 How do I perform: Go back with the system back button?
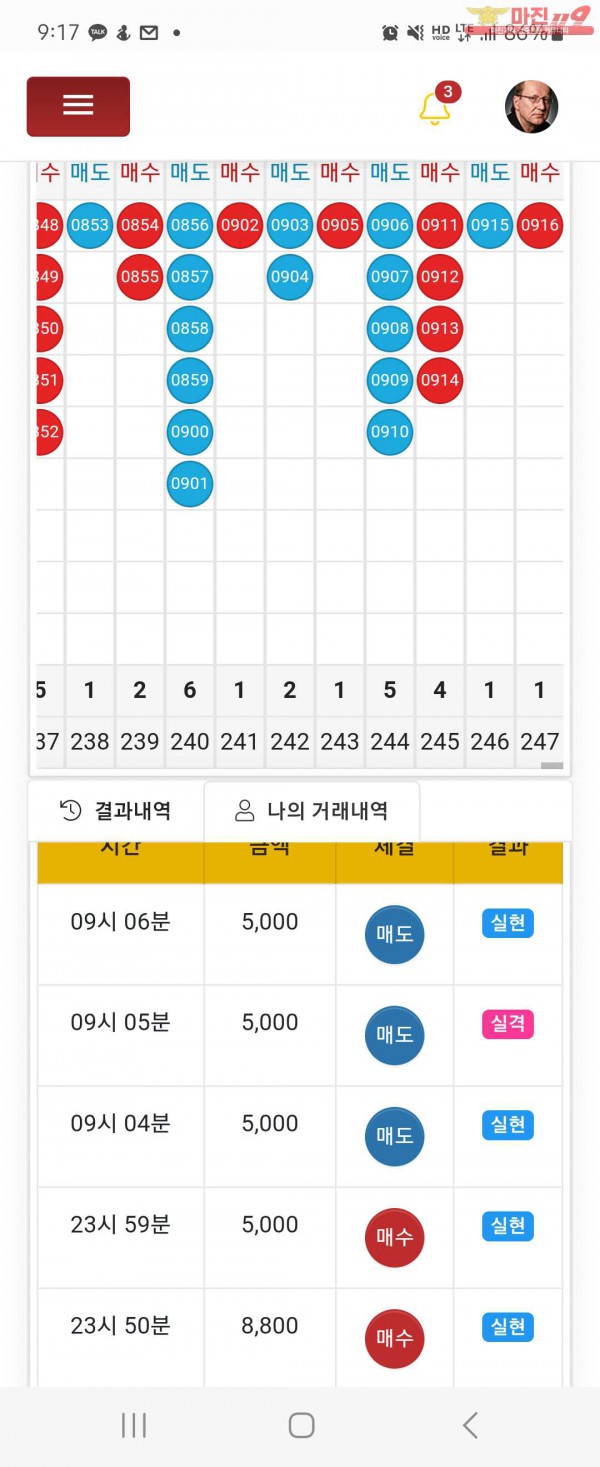pyautogui.click(x=470, y=1425)
